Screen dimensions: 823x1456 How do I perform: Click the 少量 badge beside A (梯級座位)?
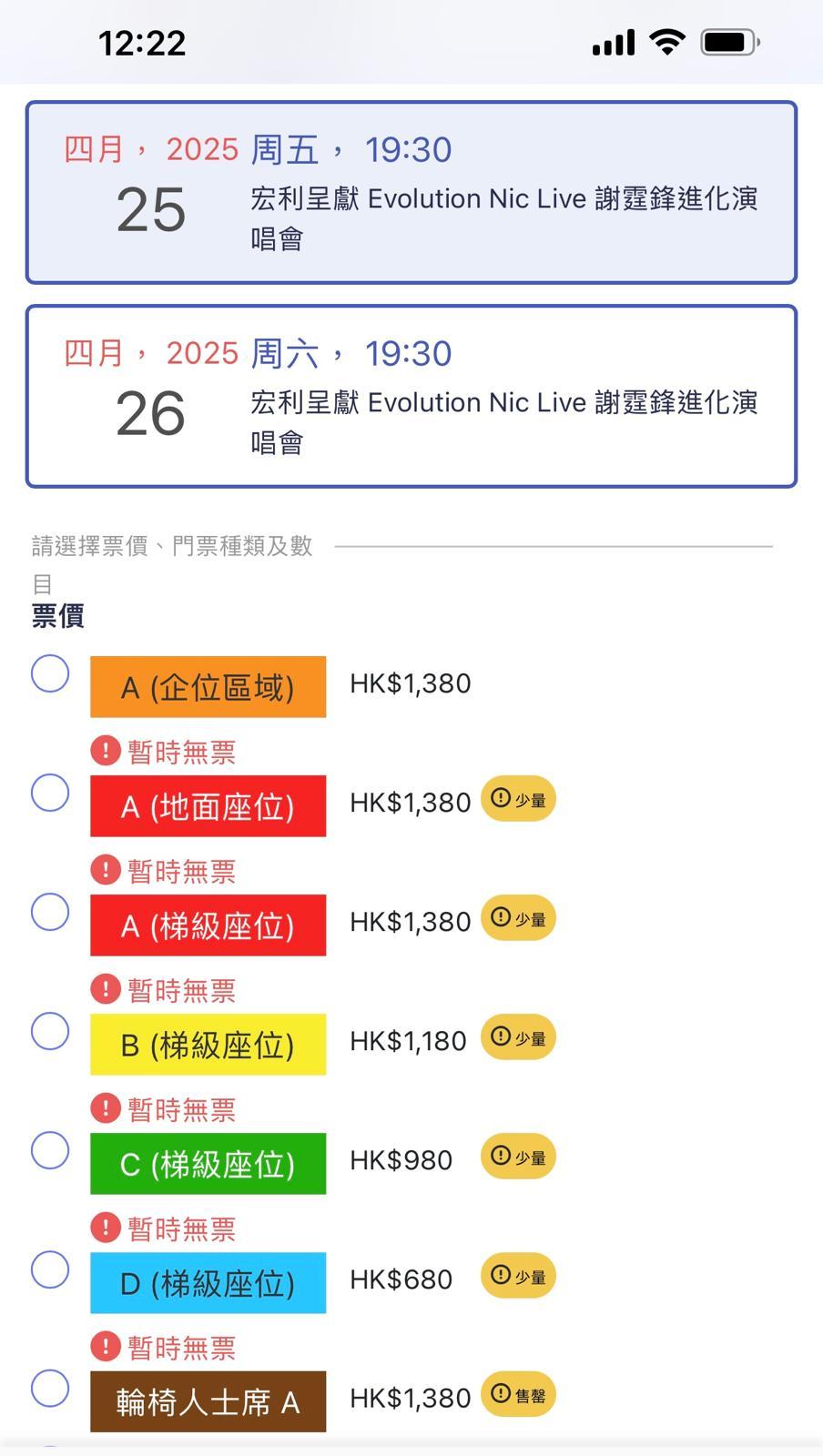[x=518, y=918]
